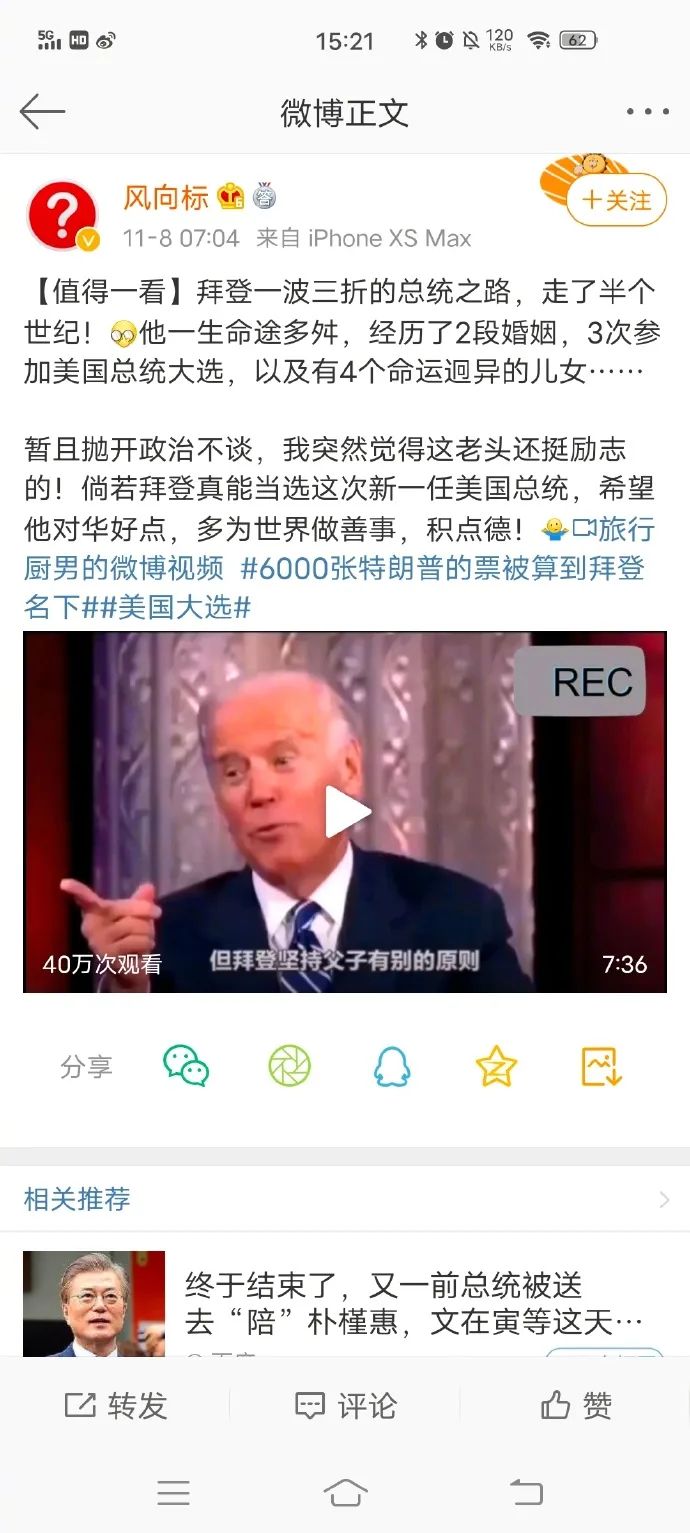Share to QQ Zone star icon
Viewport: 690px width, 1533px height.
coord(496,1066)
